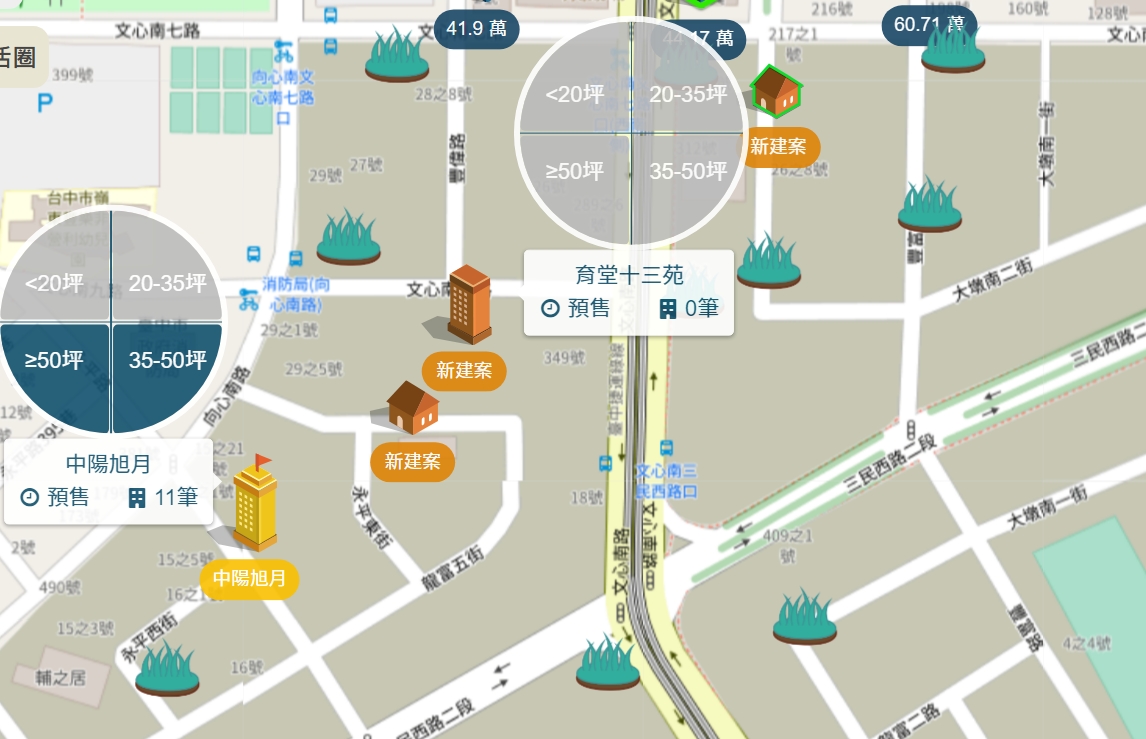This screenshot has height=739, width=1146.
Task: Choose ≥50坪 segment for 育堂十三苑
Action: [x=576, y=171]
